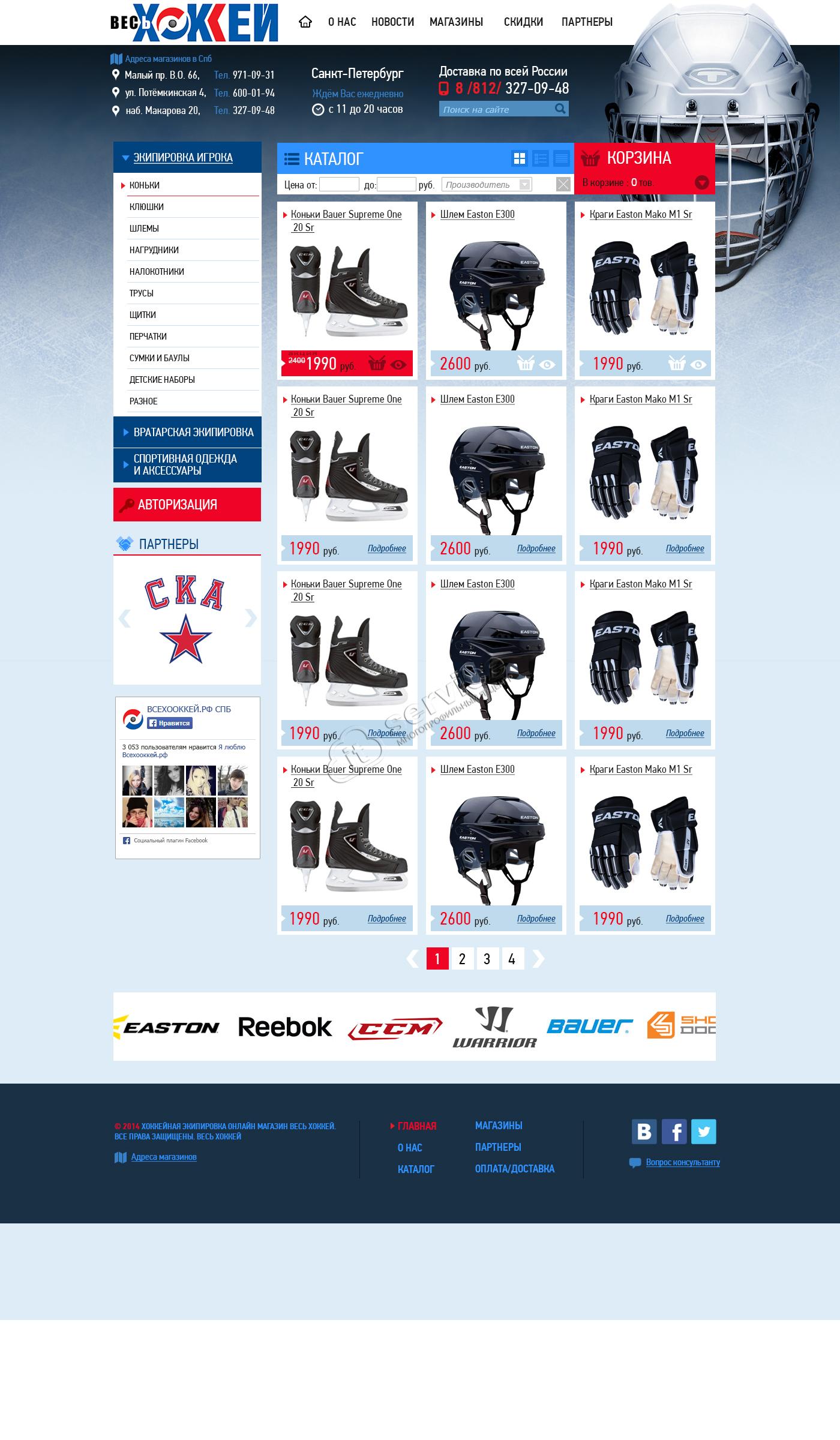840x1440 pixels.
Task: Open Вопрос консультанту link
Action: 683,1162
